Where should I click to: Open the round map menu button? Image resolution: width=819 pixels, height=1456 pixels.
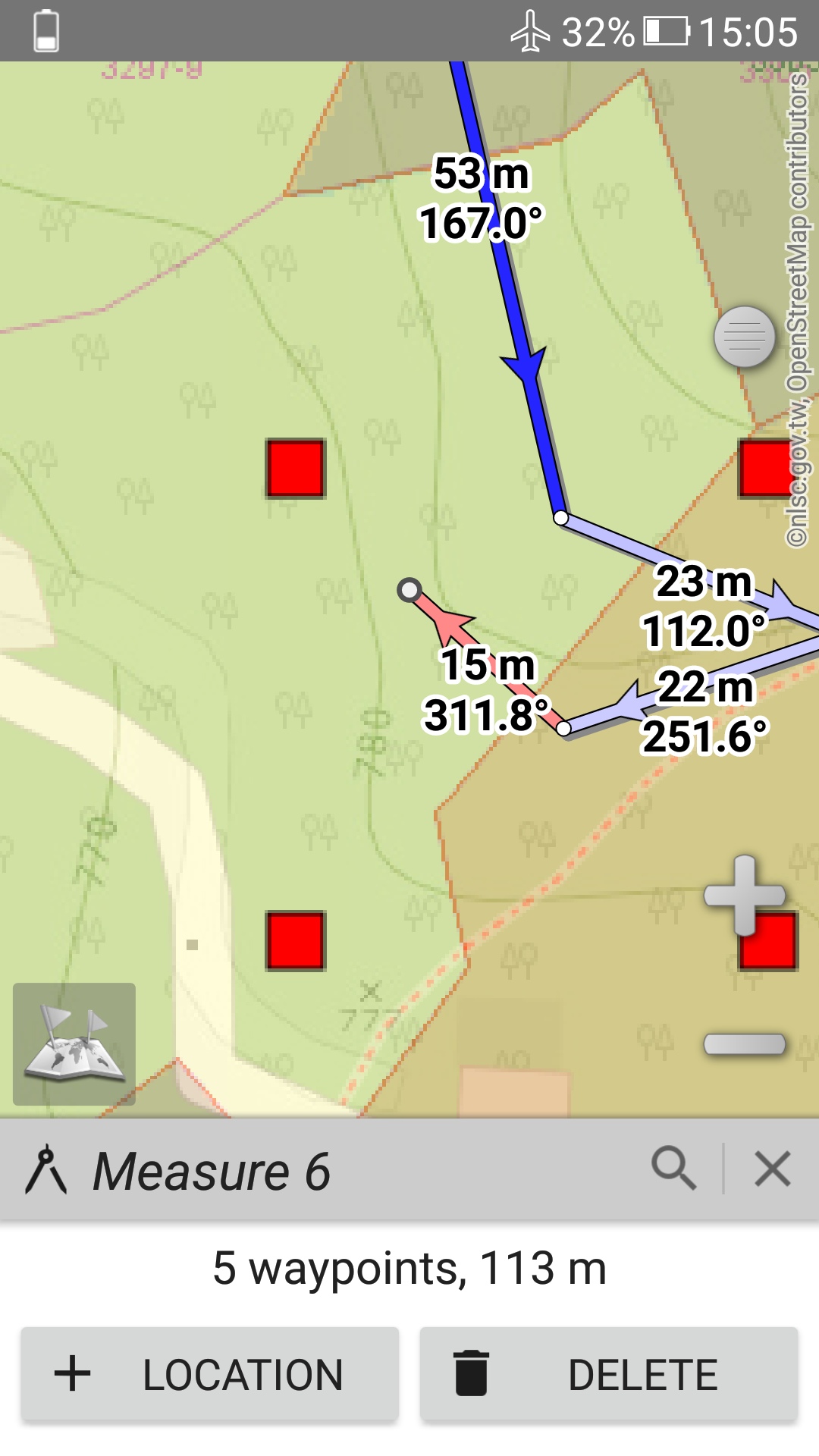pyautogui.click(x=744, y=337)
